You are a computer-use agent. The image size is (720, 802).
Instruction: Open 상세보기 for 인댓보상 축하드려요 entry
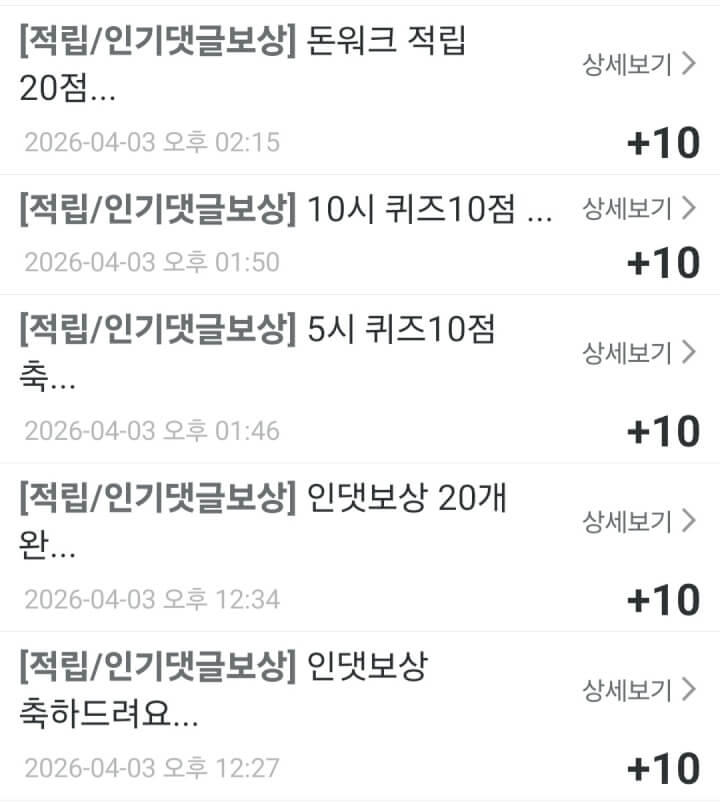click(639, 689)
